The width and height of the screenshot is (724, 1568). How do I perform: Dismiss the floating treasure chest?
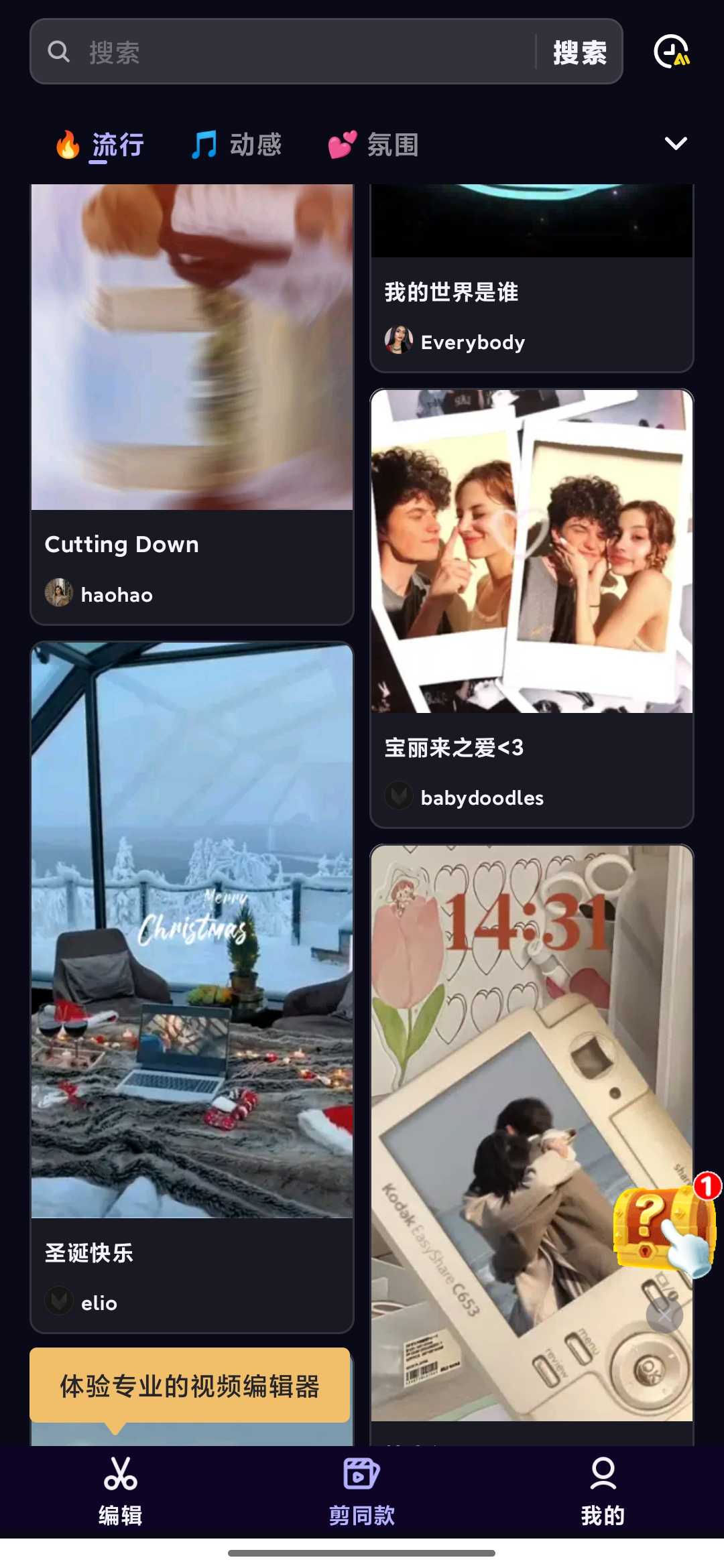tap(664, 1315)
